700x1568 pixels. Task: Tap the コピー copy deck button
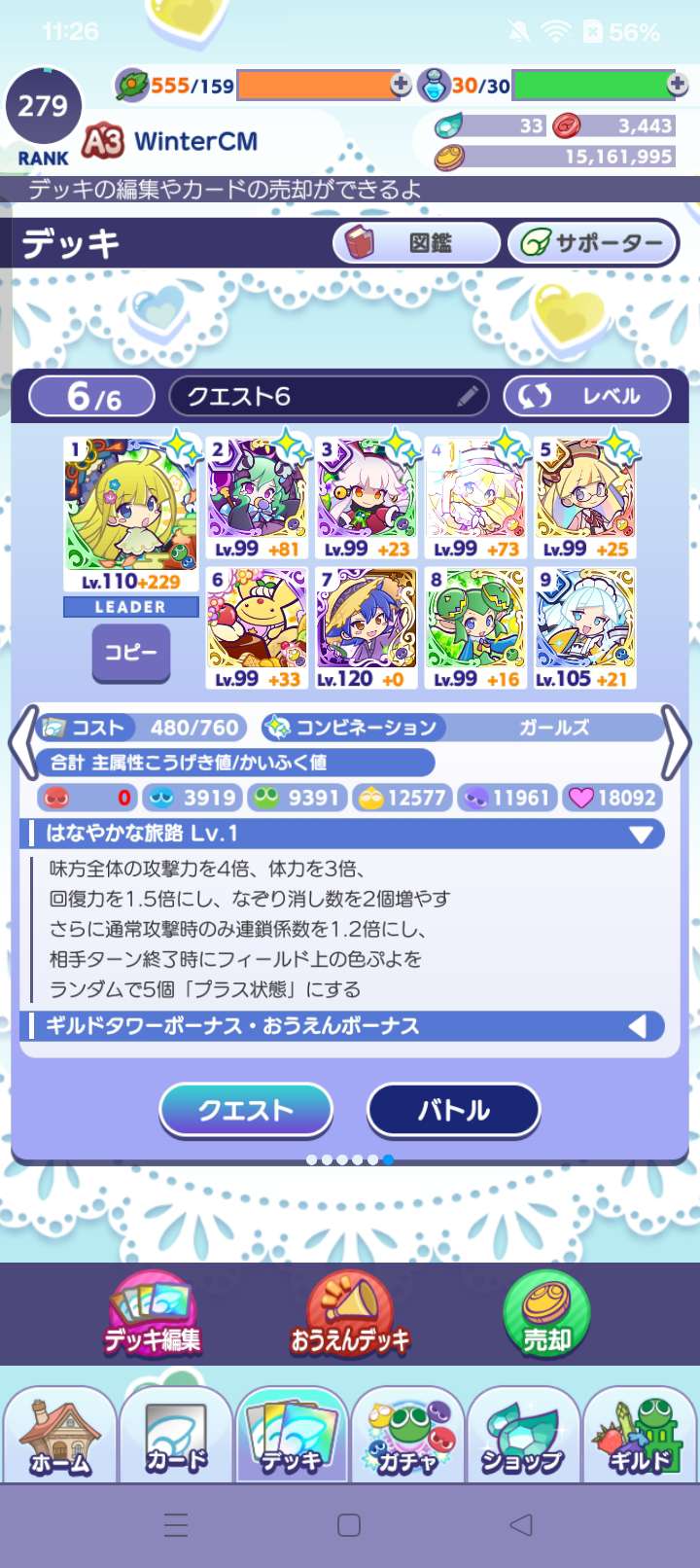tap(131, 652)
